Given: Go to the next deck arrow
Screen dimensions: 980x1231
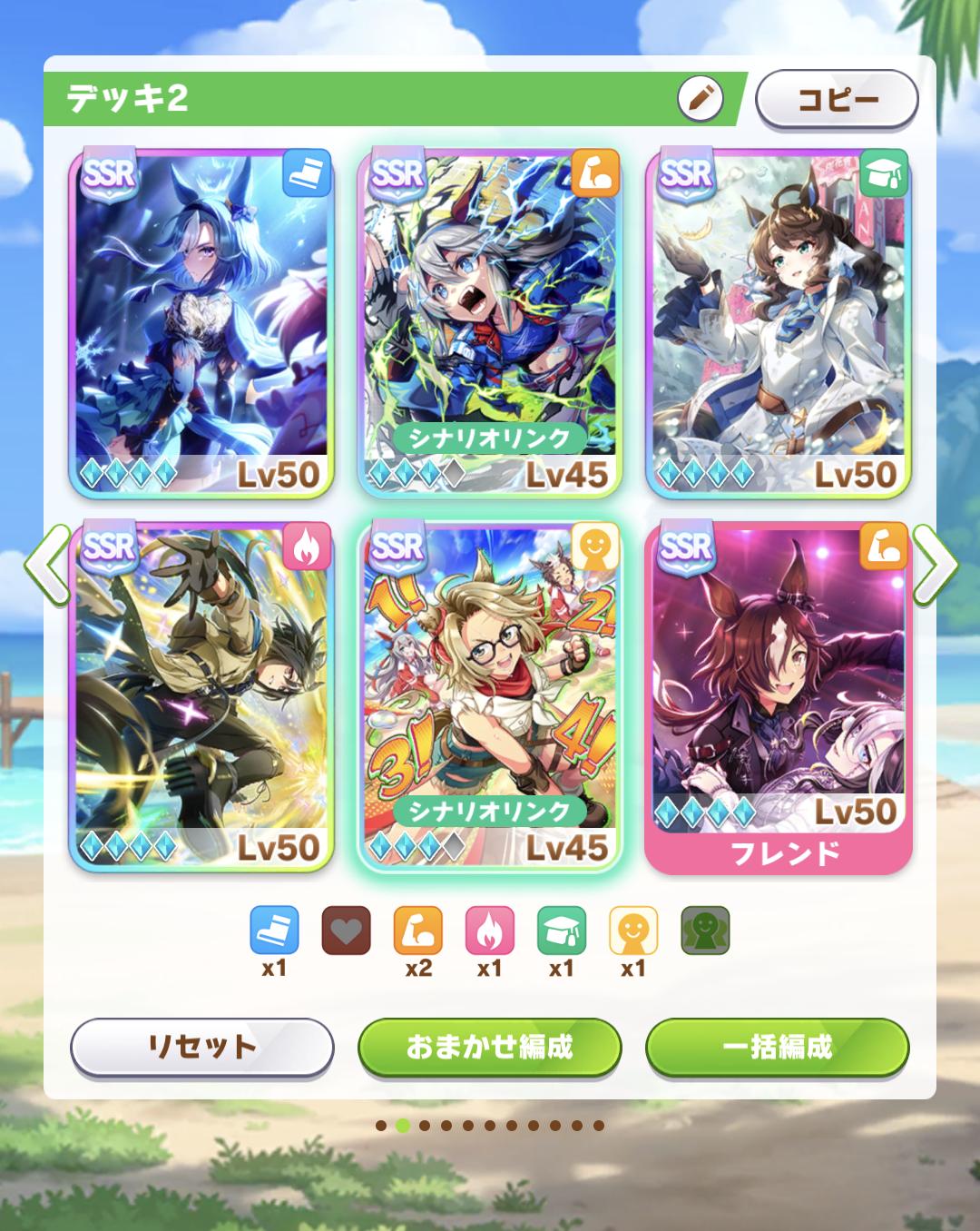Looking at the screenshot, I should coord(935,564).
